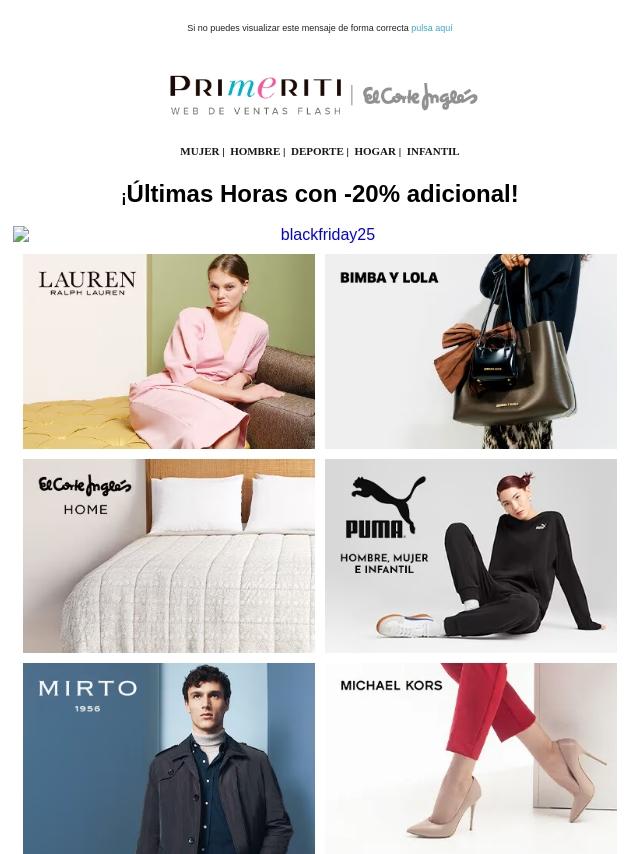Open the Lauren Ralph Lauren sale tile
Image resolution: width=640 pixels, height=854 pixels.
click(x=169, y=351)
